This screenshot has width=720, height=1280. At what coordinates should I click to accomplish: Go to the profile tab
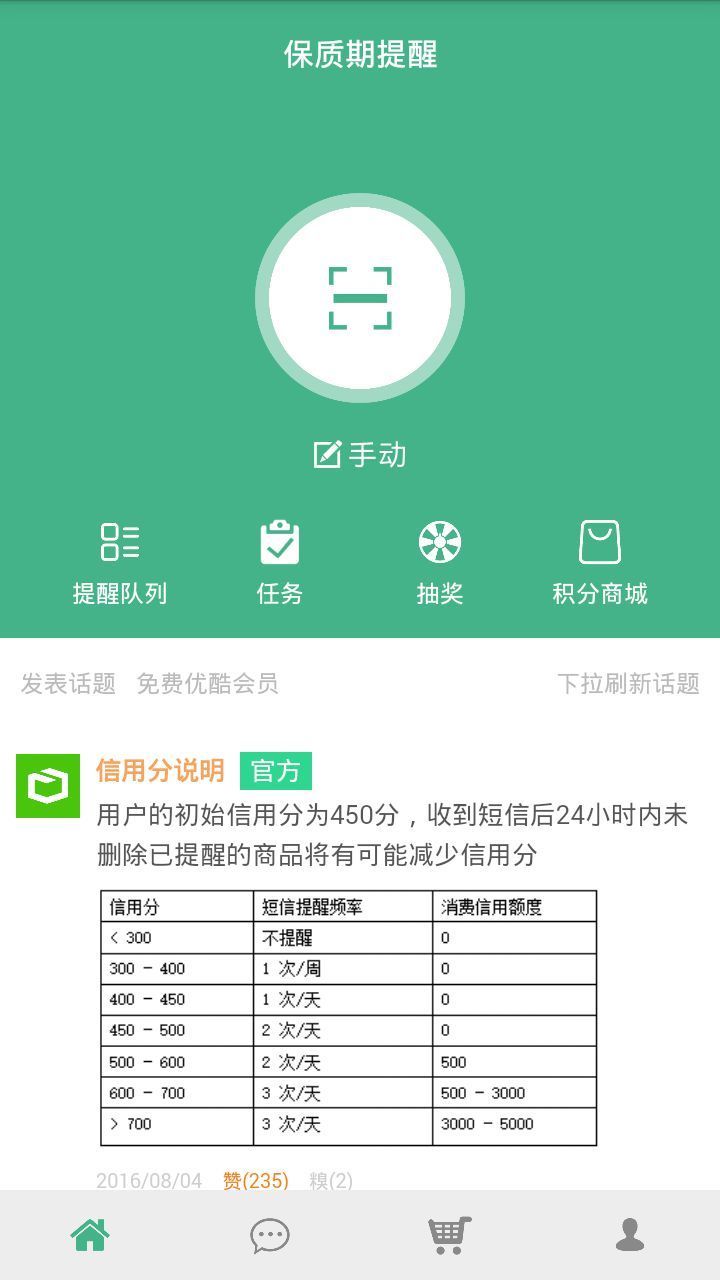tap(630, 1236)
